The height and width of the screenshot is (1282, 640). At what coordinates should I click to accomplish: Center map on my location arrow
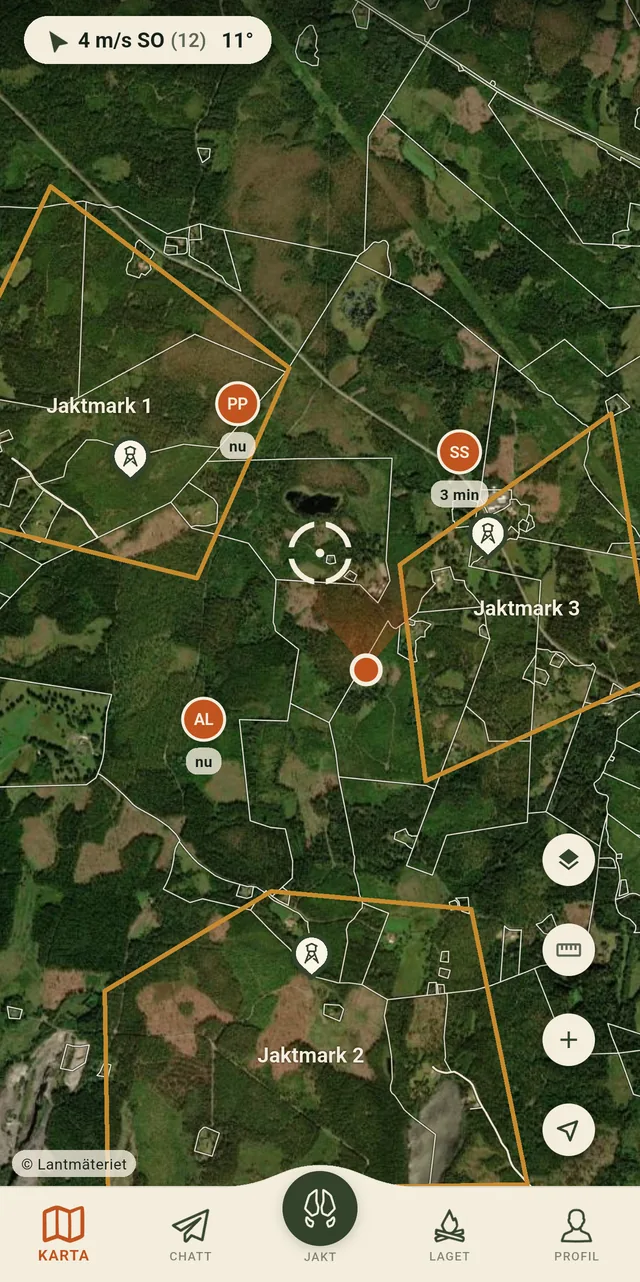(568, 1130)
